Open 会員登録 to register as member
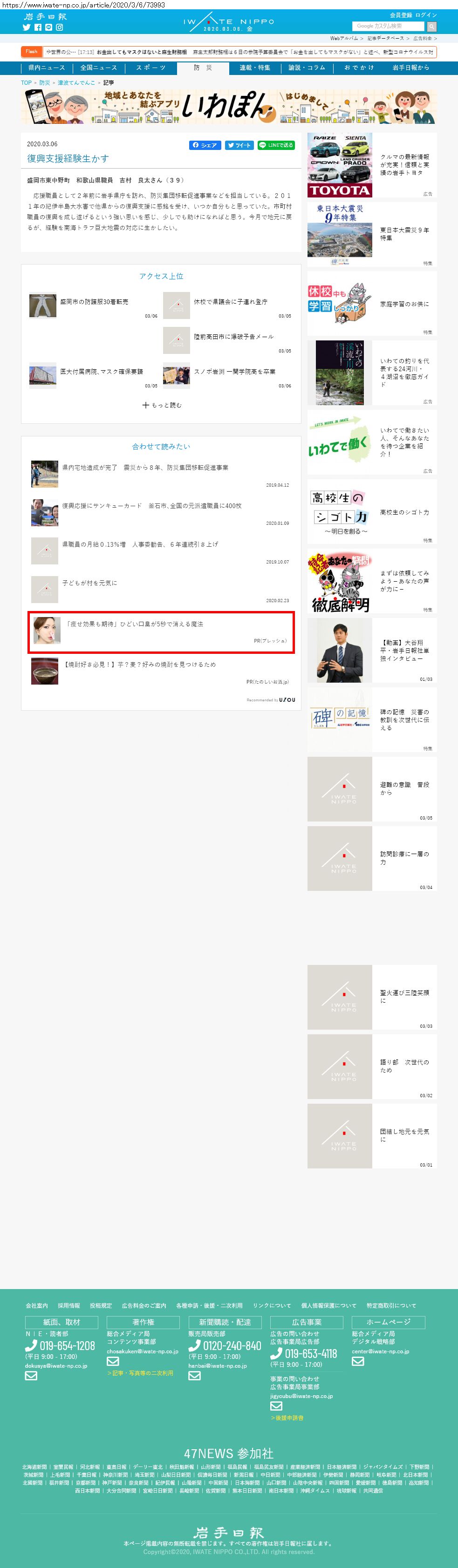 [401, 14]
